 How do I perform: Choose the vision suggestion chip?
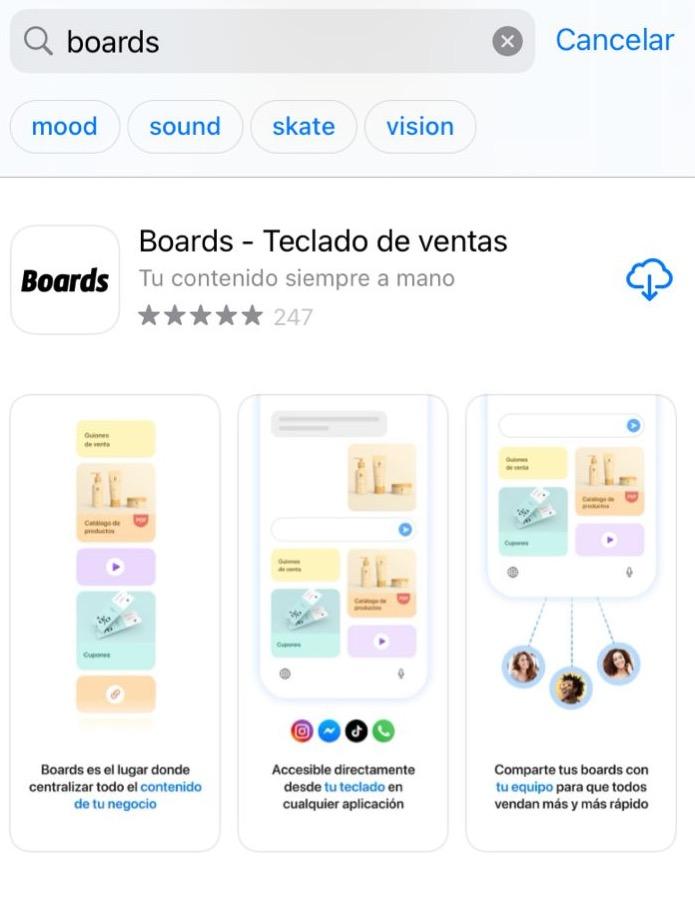pos(420,126)
